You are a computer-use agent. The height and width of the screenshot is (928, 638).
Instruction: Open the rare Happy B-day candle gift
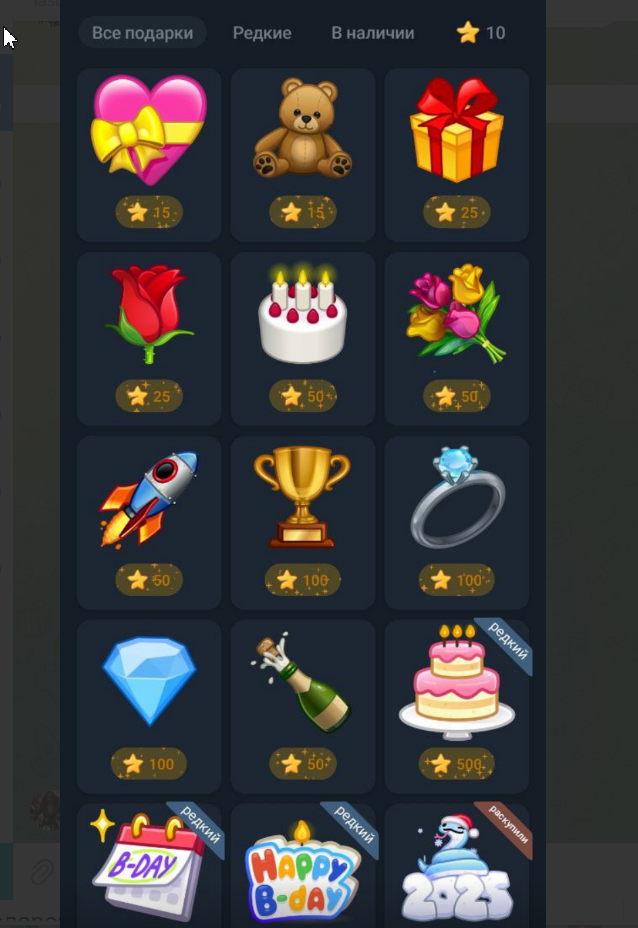303,866
